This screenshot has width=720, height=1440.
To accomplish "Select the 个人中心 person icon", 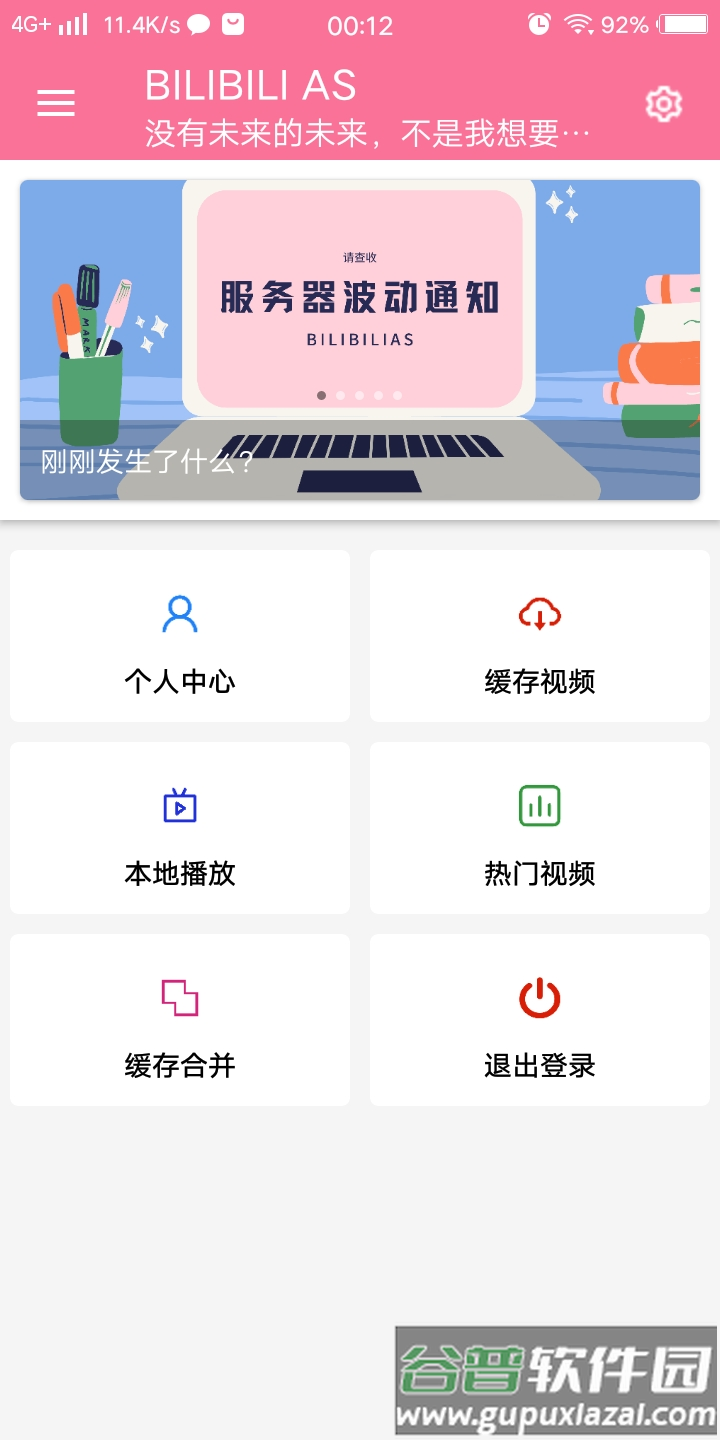I will click(x=180, y=613).
